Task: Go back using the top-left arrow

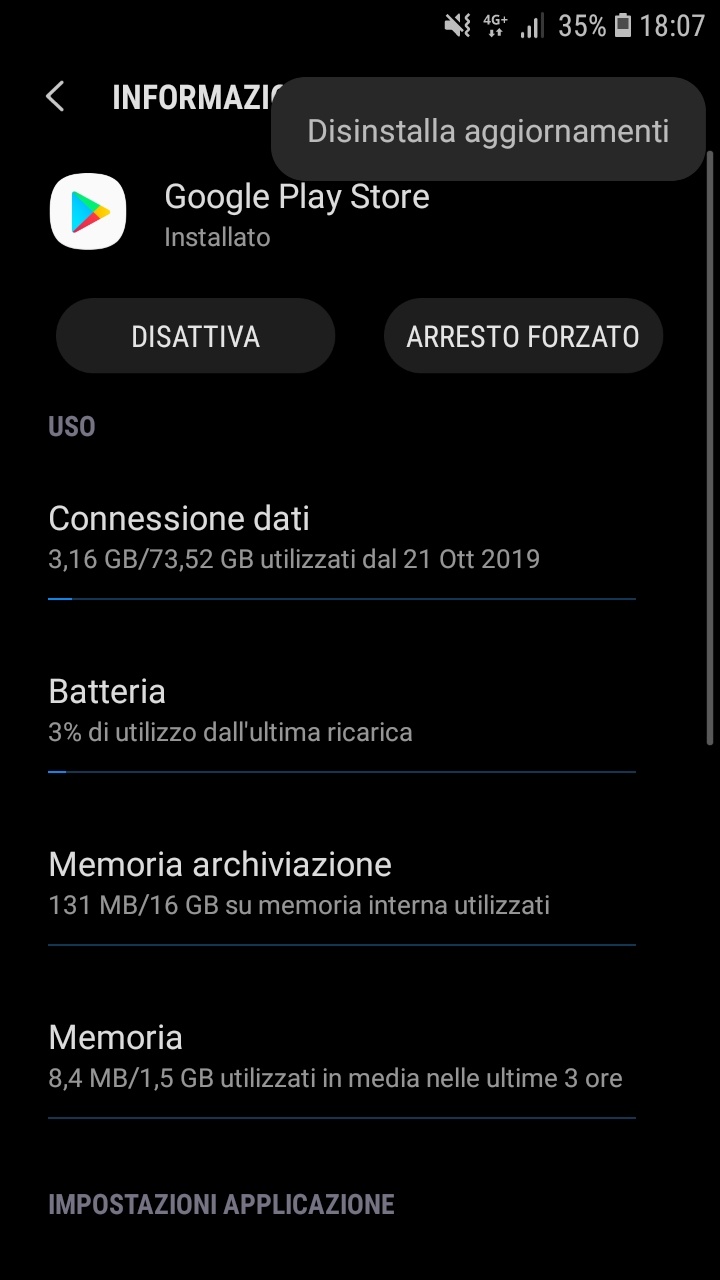Action: pos(55,97)
